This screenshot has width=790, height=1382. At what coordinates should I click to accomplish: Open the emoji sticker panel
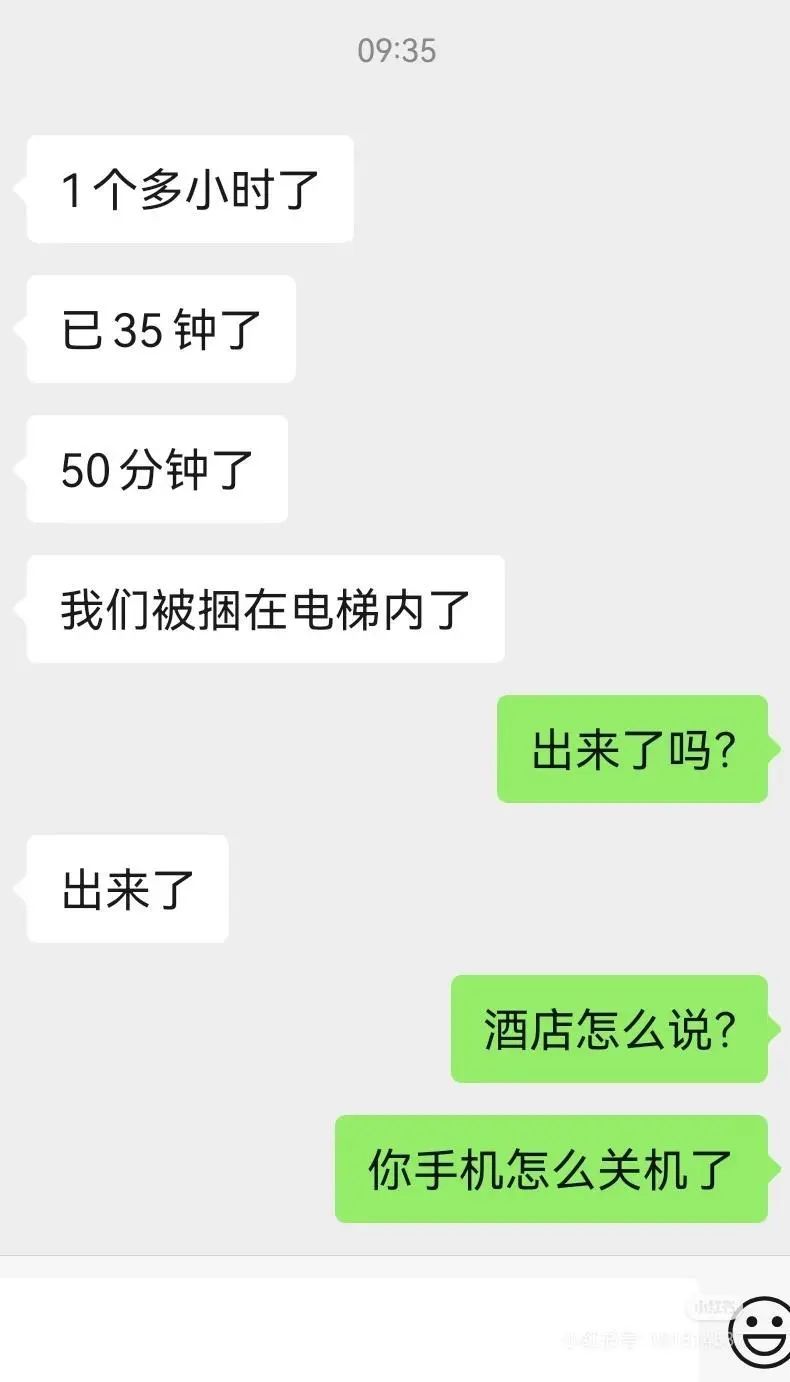click(760, 1332)
